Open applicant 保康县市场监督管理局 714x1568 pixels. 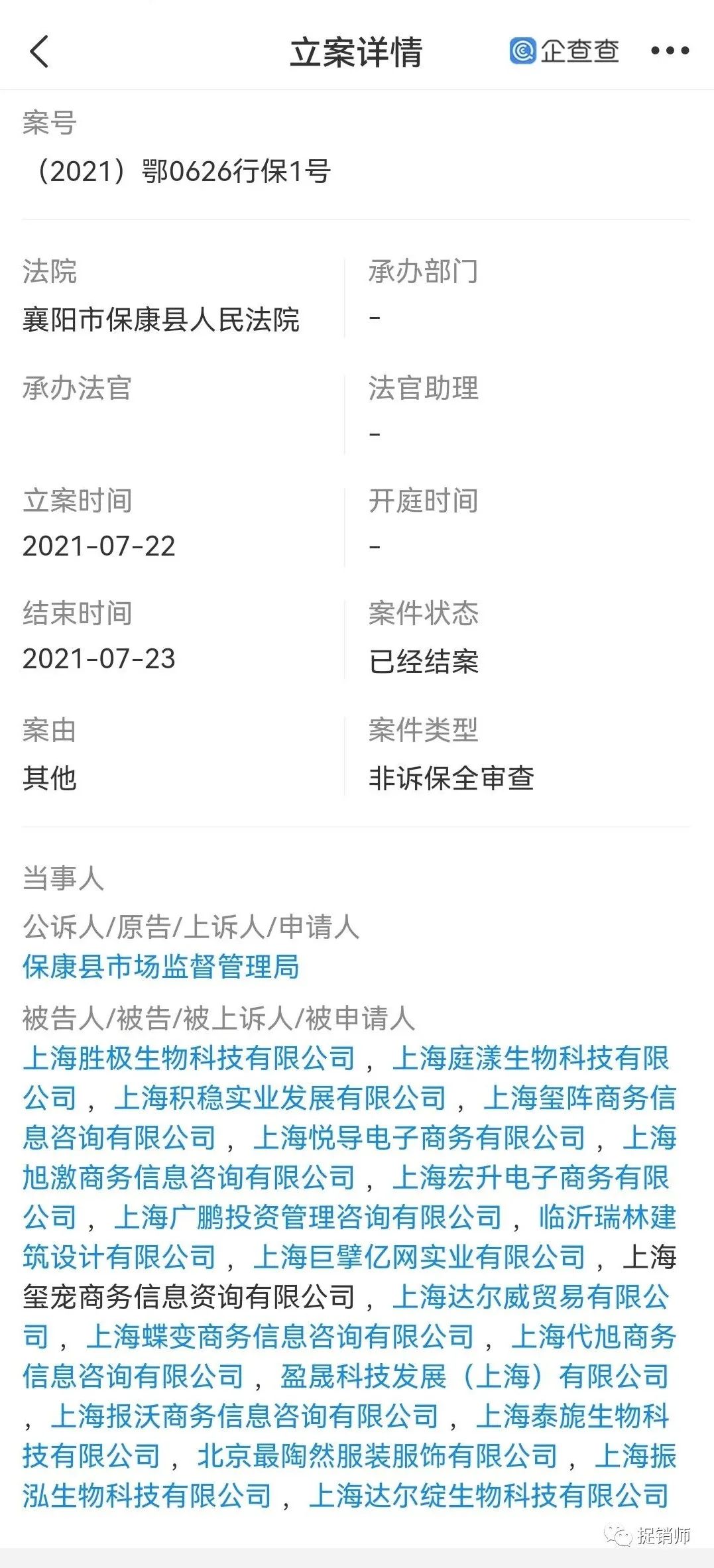pos(161,966)
